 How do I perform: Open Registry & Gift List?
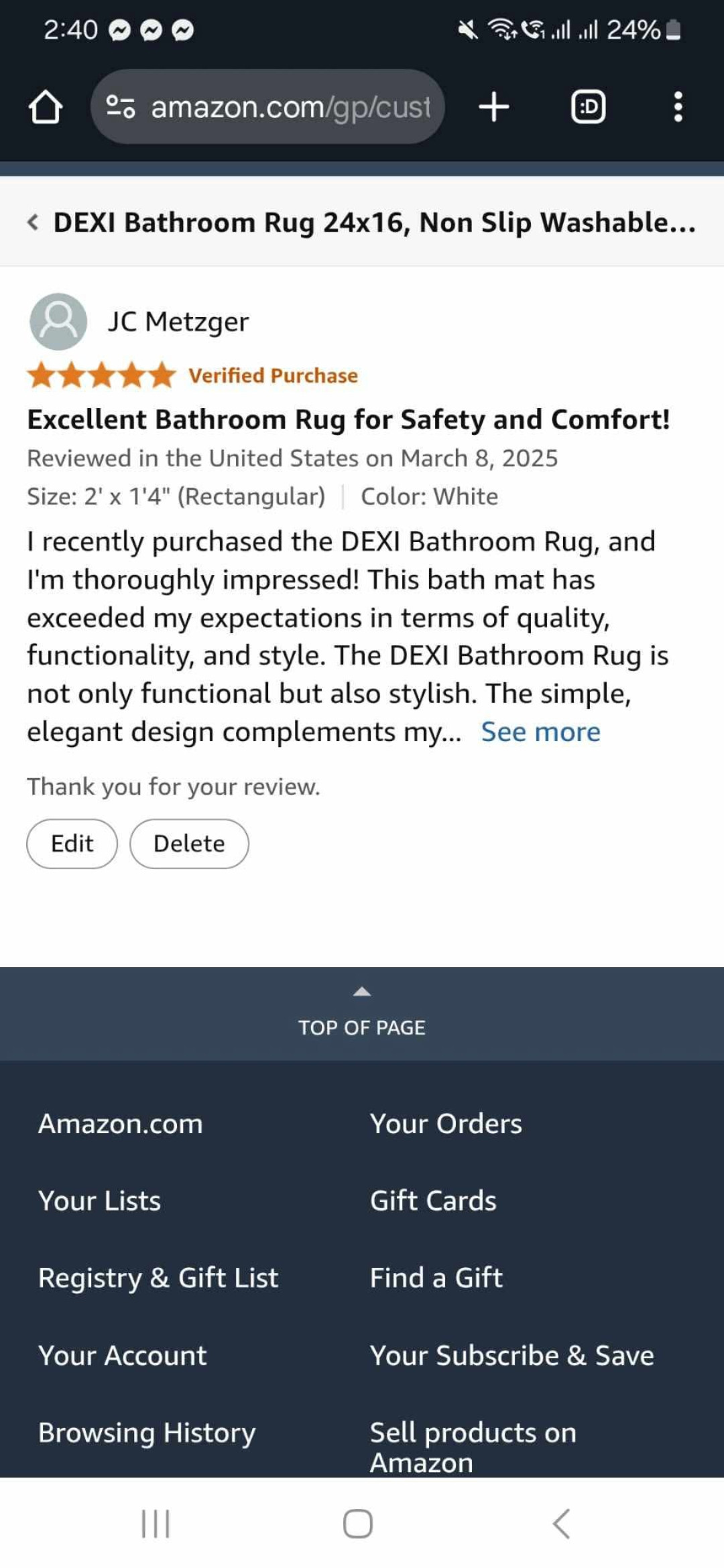[158, 1278]
